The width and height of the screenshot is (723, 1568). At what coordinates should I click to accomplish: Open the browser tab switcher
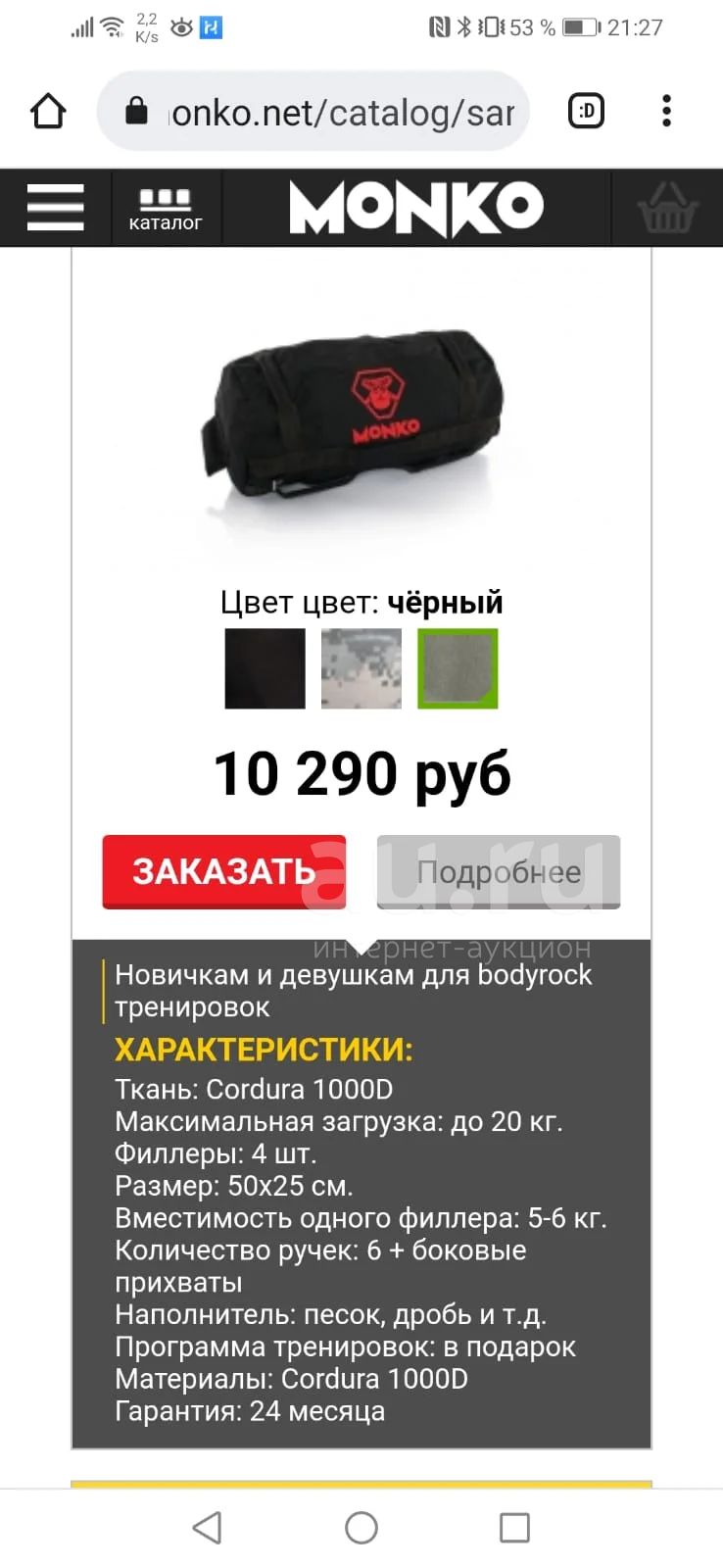click(586, 111)
